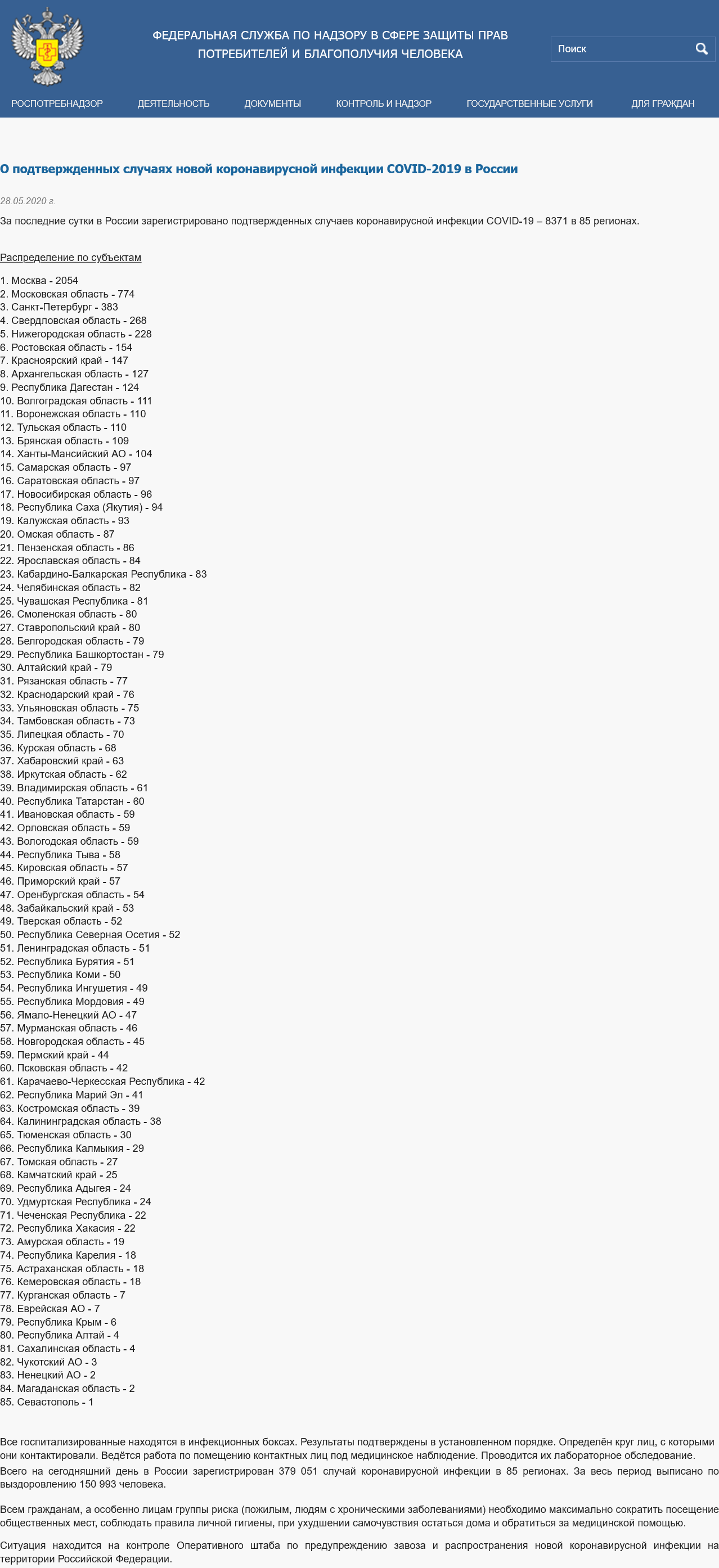Open the ДЕЯТЕЛЬНОСТЬ section
The image size is (719, 1568).
(x=173, y=103)
